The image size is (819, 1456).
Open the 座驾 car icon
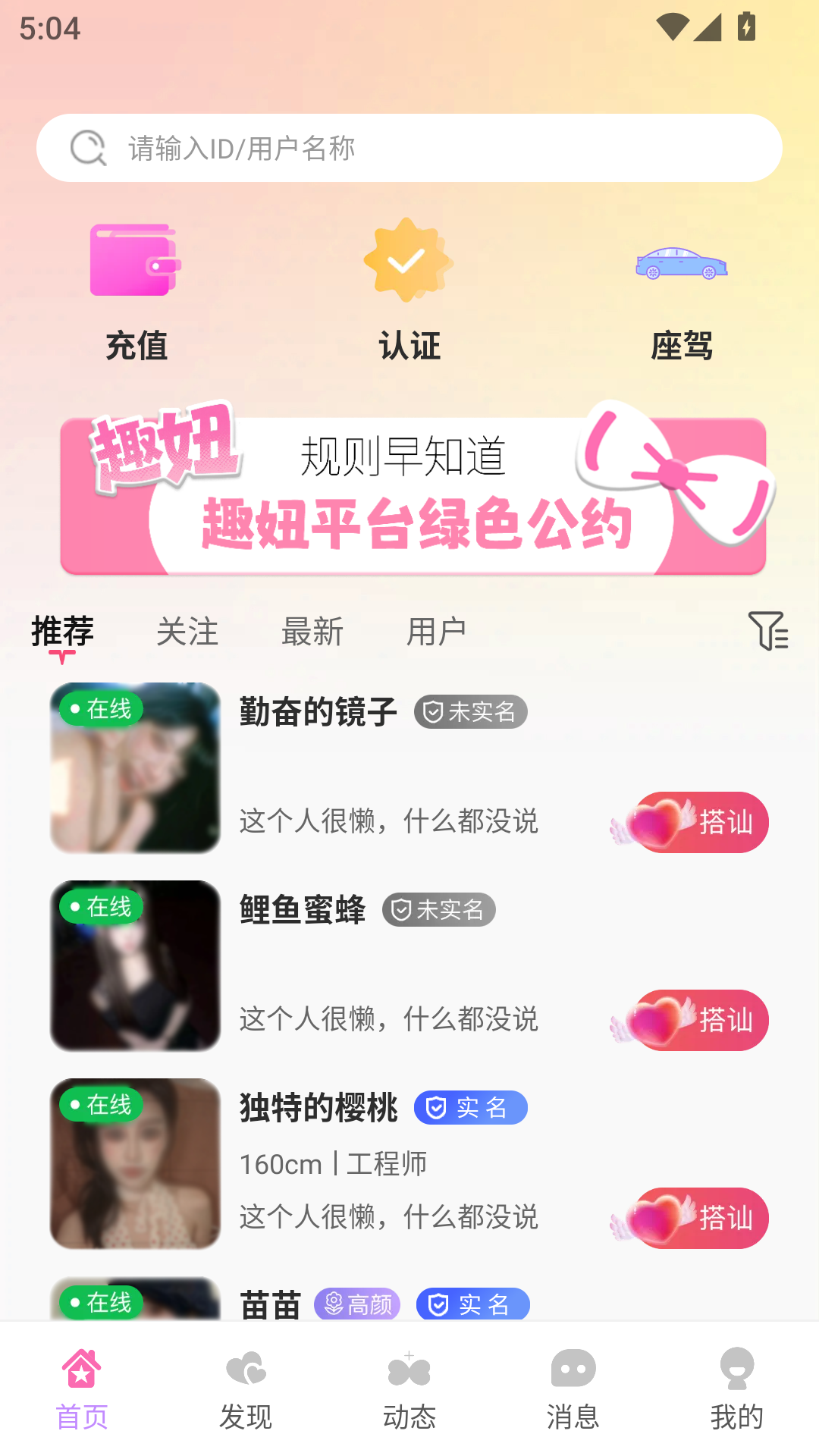(x=681, y=263)
